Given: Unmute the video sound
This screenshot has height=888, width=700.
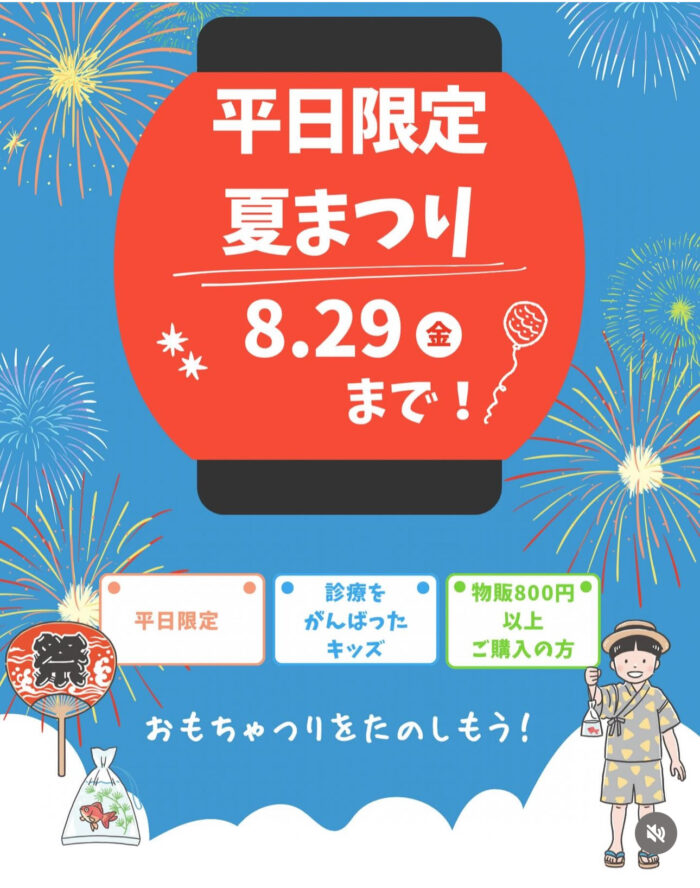Looking at the screenshot, I should pos(656,833).
